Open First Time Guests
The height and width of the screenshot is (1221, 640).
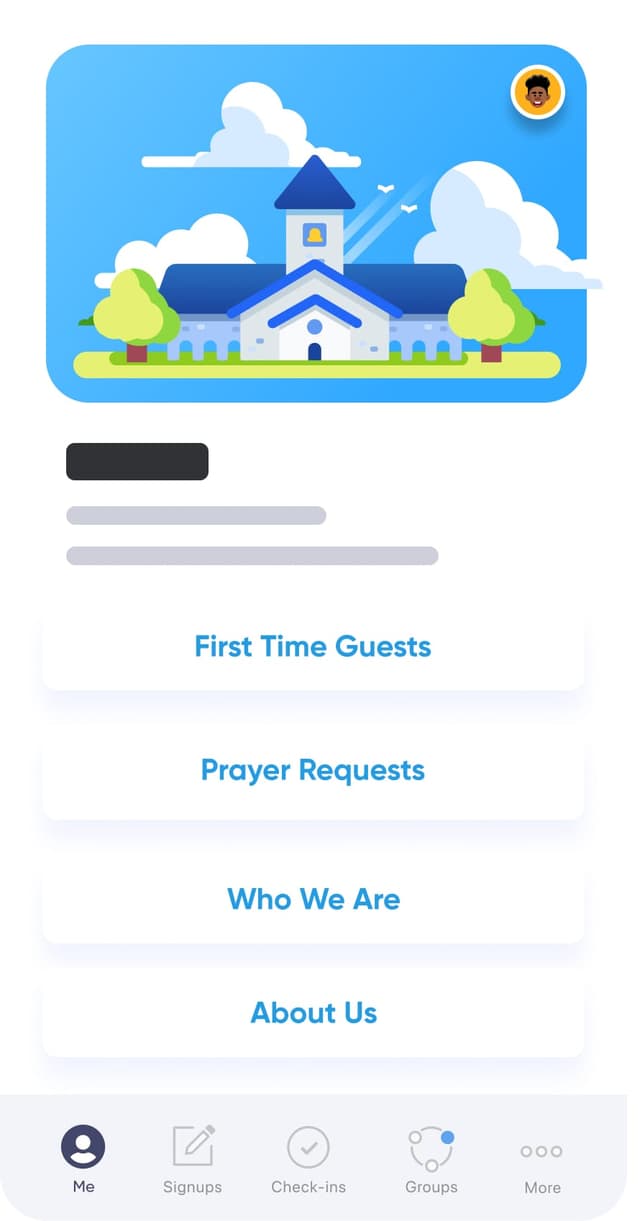[x=313, y=646]
